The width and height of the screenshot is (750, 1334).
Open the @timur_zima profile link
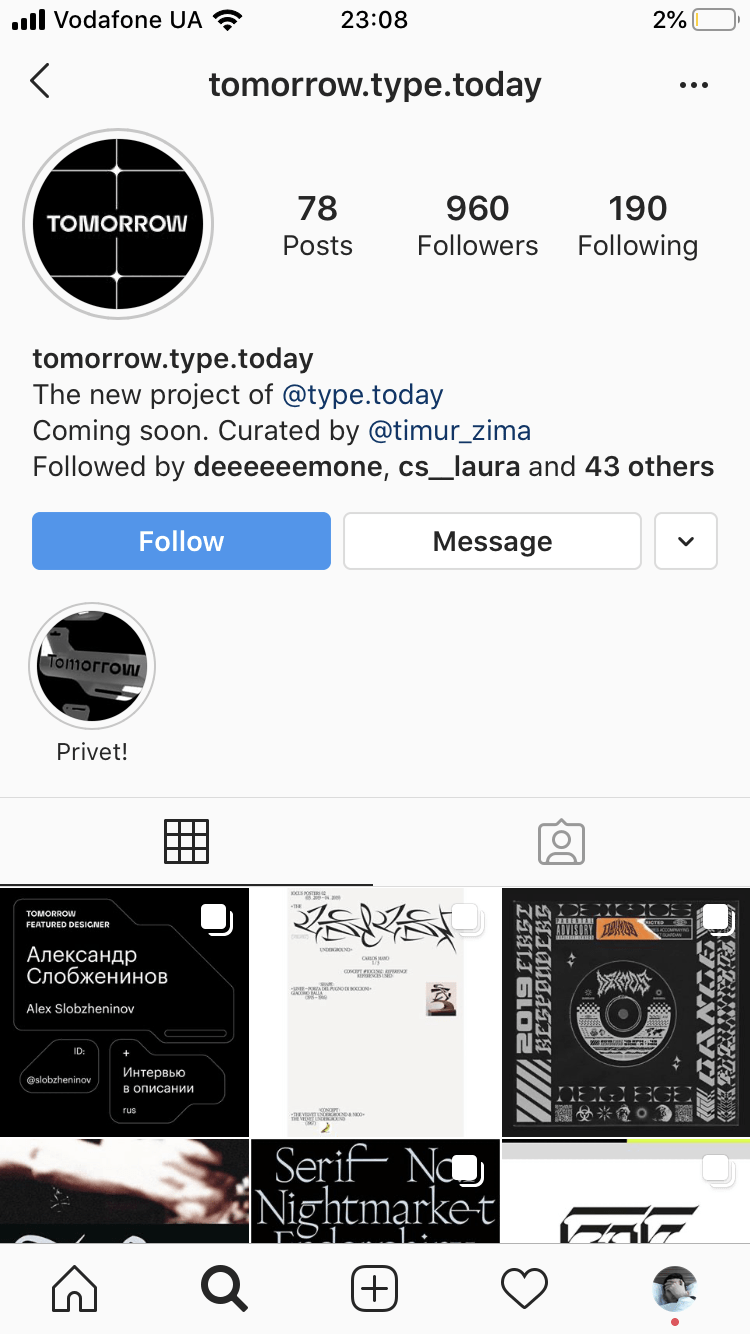[x=449, y=431]
